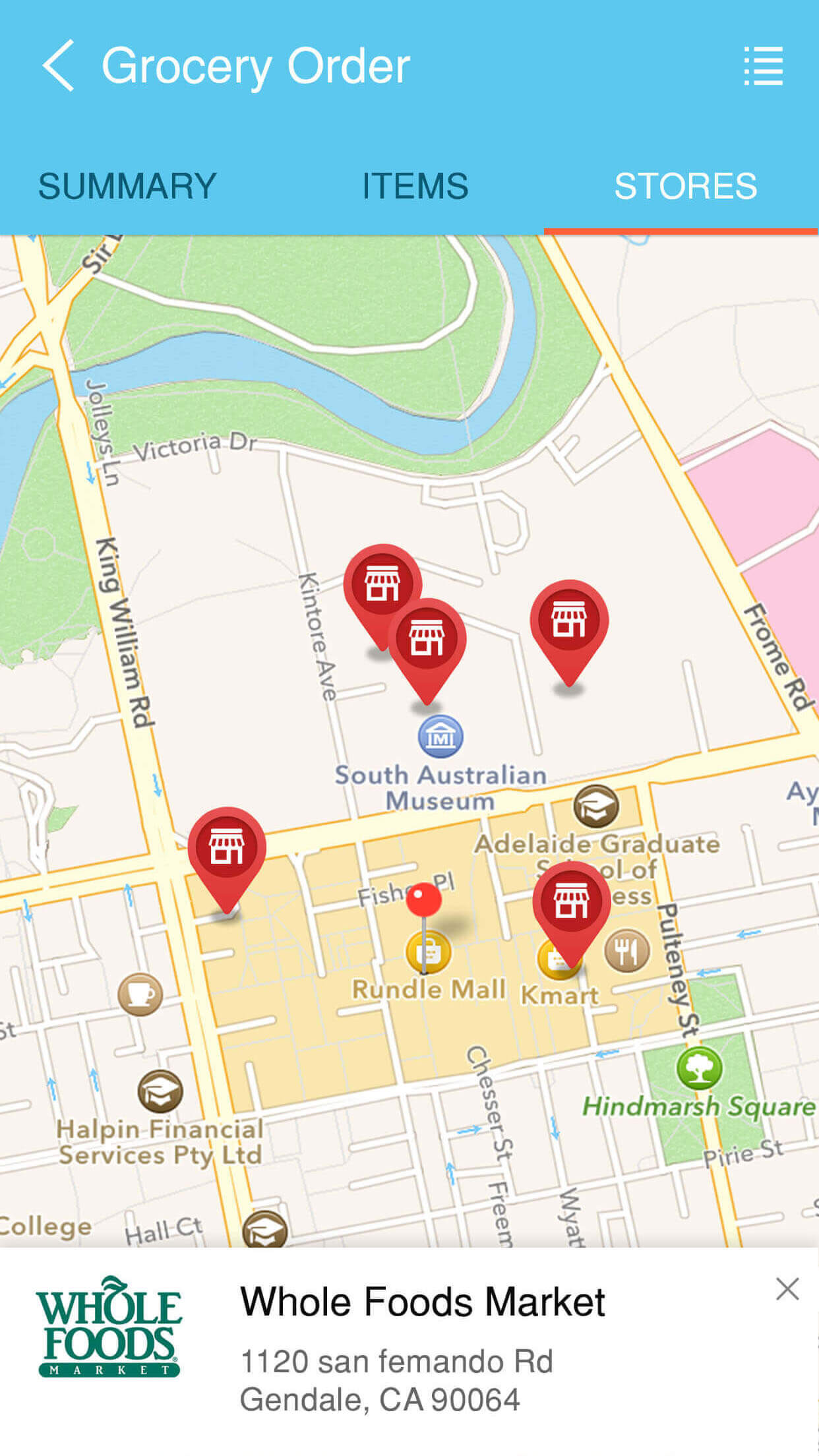Open the list view icon
This screenshot has height=1456, width=819.
[x=764, y=66]
